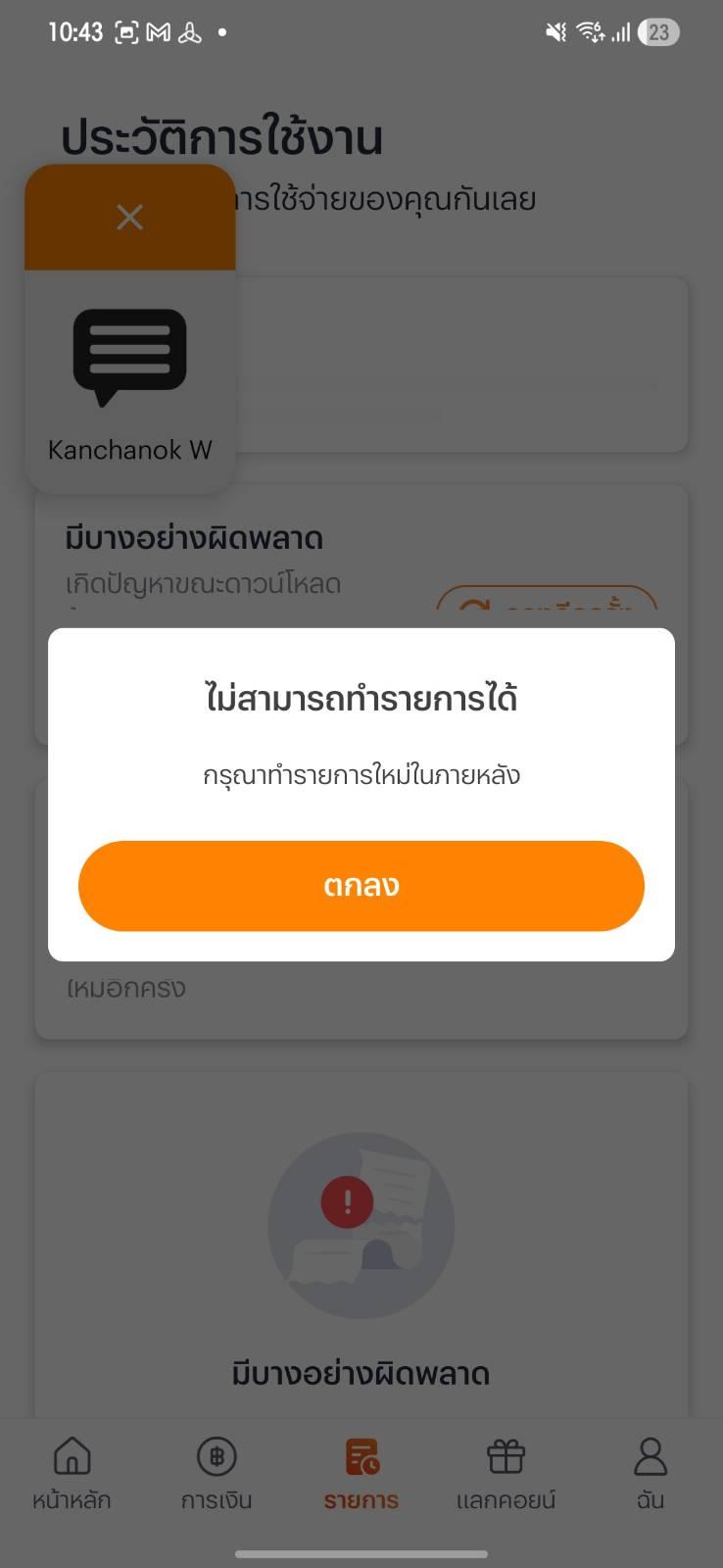
Task: Close the floating chat bubble
Action: point(129,218)
